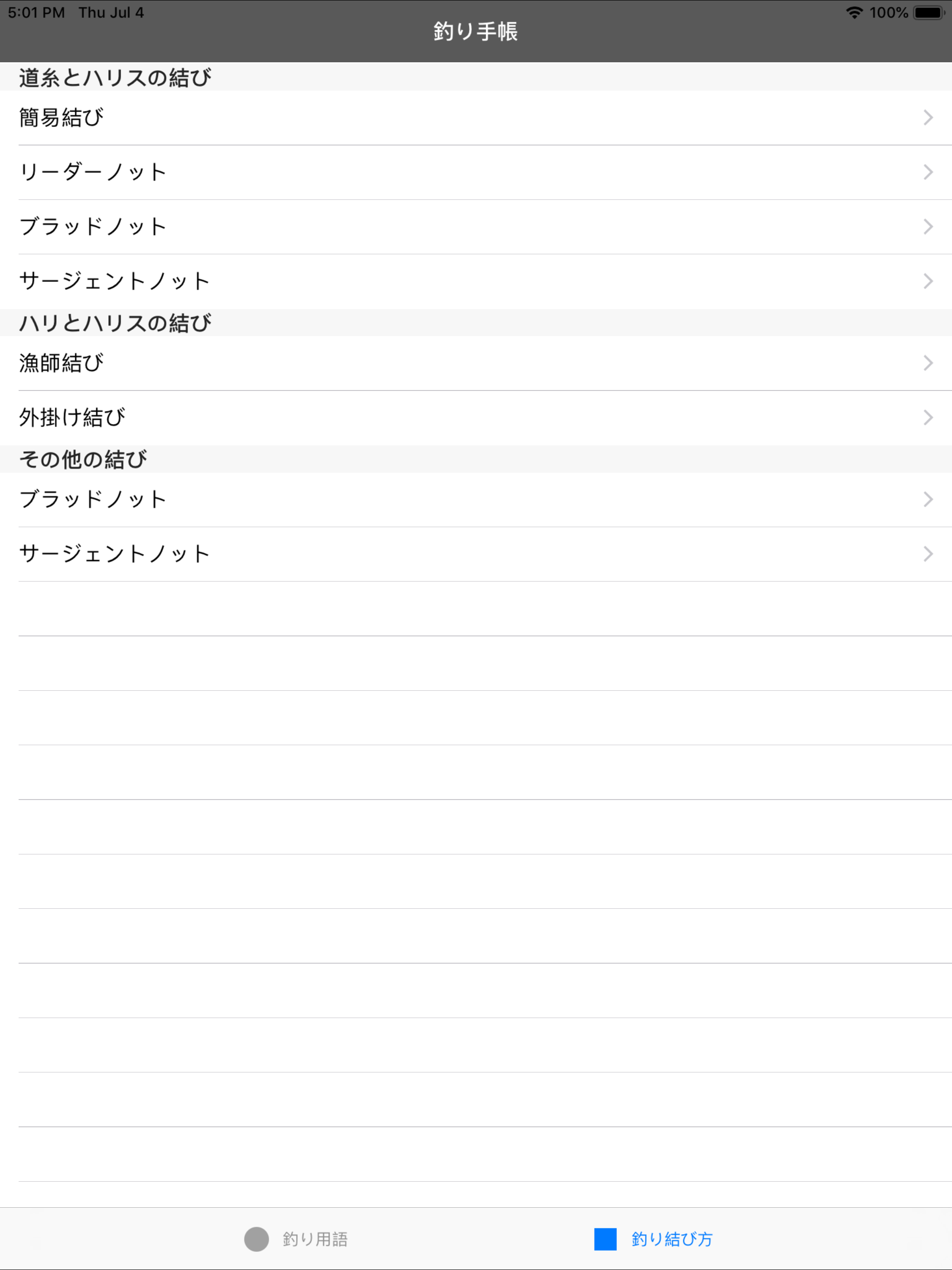Screen dimensions: 952x1270
Task: Tap the gray circle icon beside 釣り用語
Action: (257, 1239)
